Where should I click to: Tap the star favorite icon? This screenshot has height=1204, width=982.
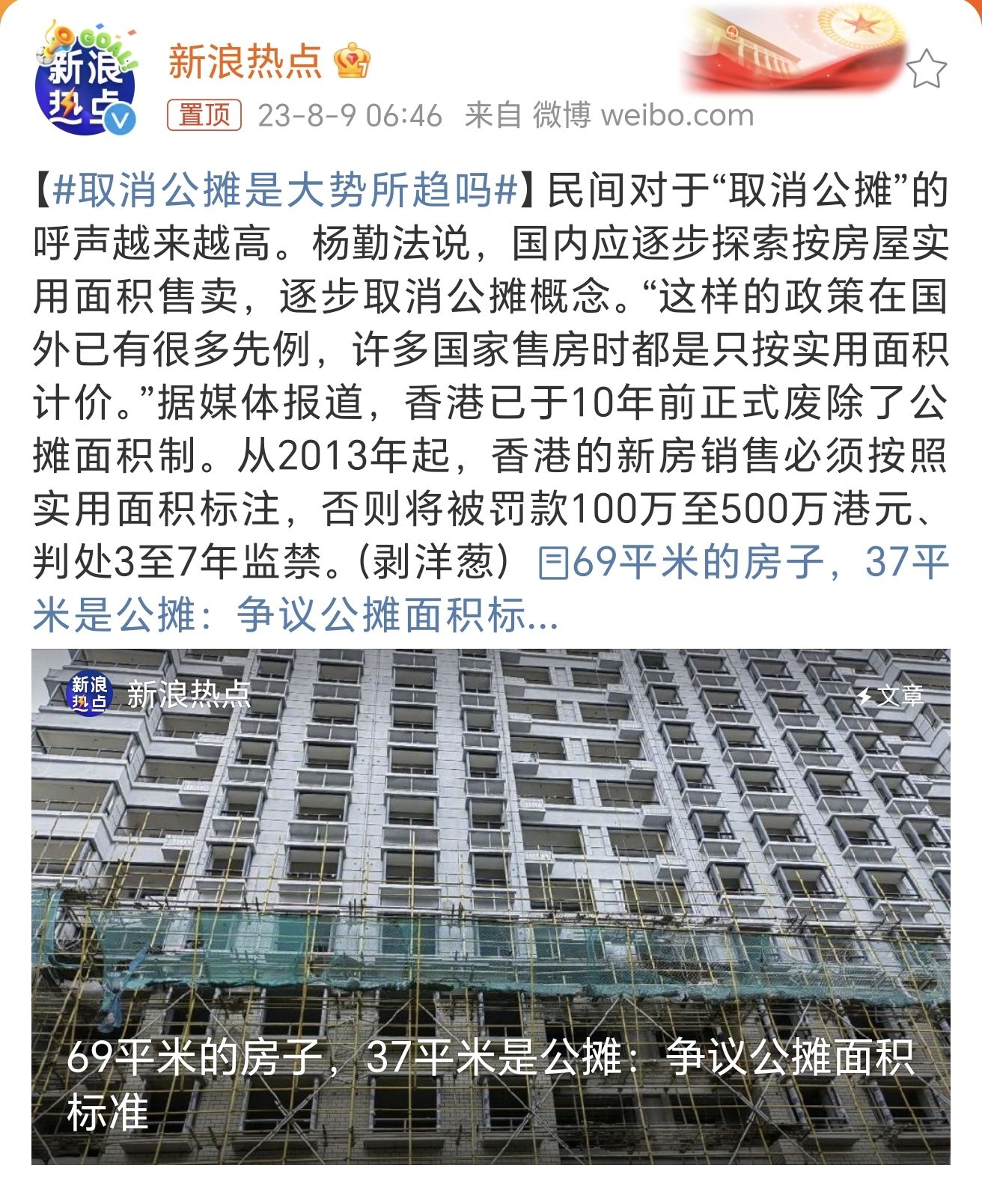coord(926,70)
